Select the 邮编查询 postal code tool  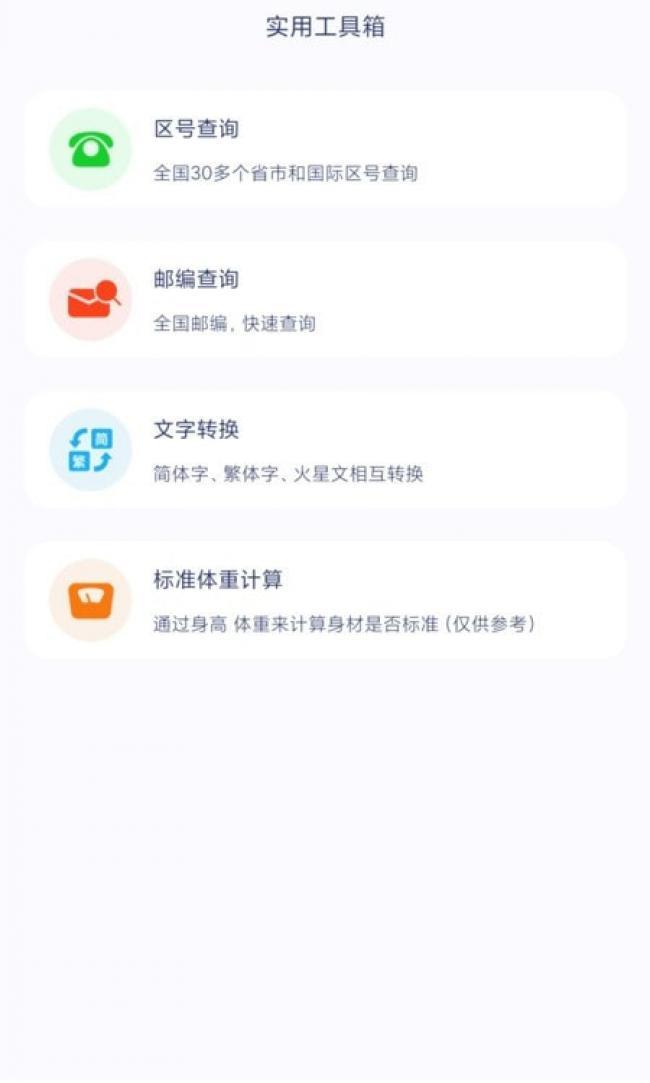(325, 299)
